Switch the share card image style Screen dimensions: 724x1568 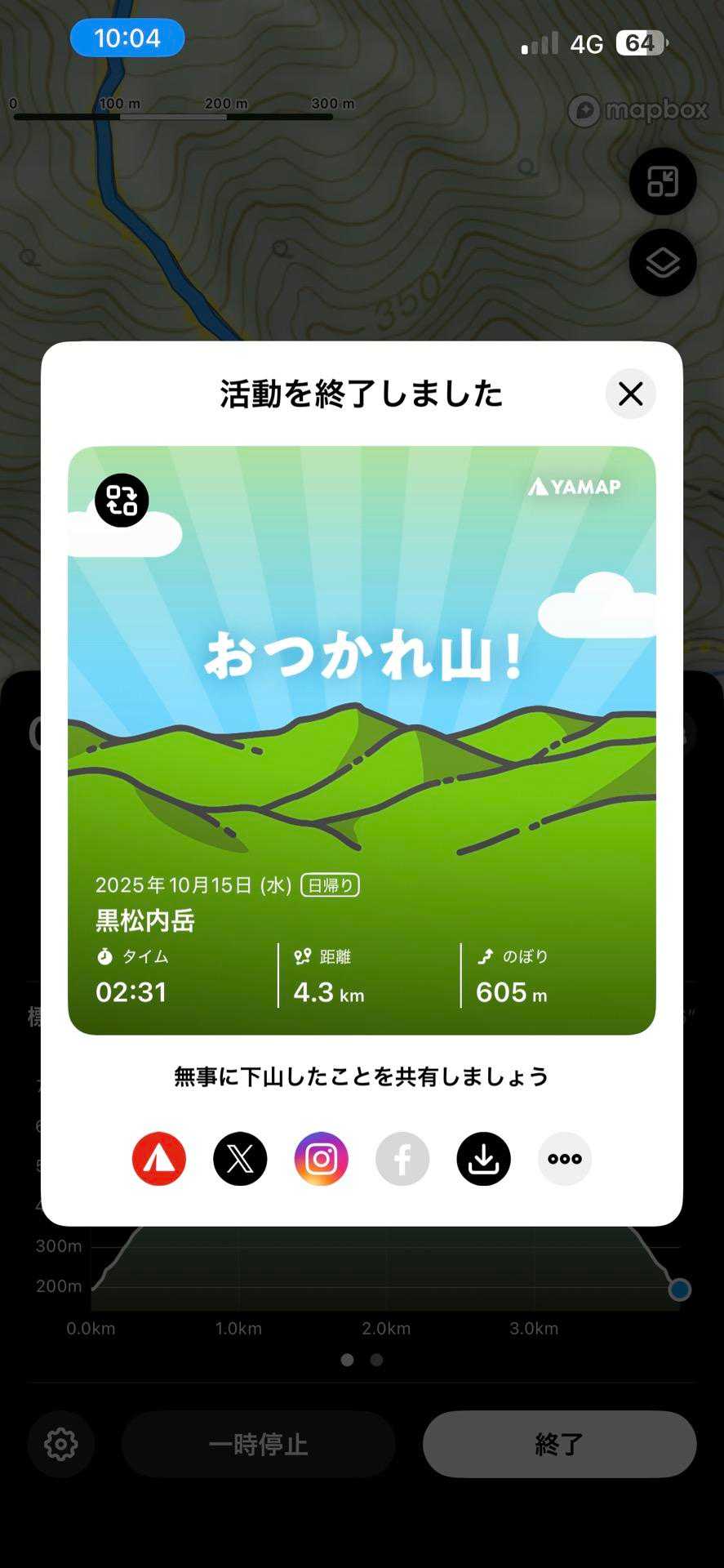122,500
